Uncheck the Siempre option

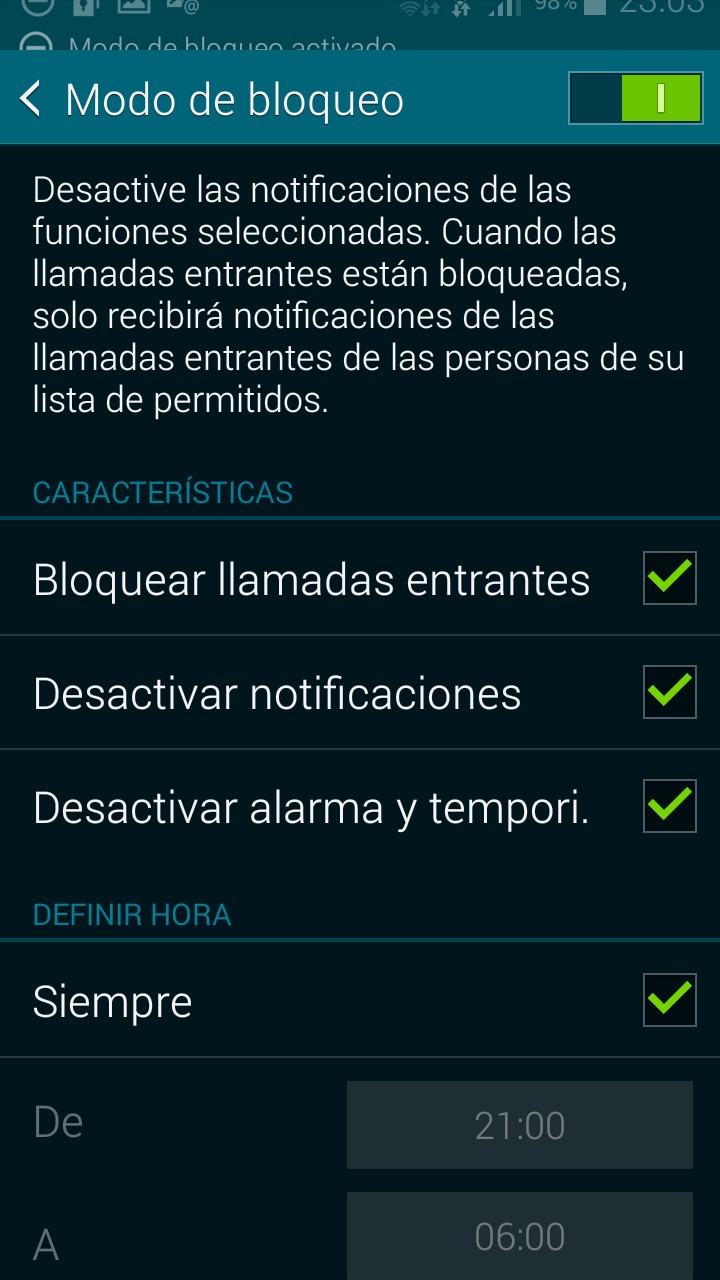(669, 1000)
